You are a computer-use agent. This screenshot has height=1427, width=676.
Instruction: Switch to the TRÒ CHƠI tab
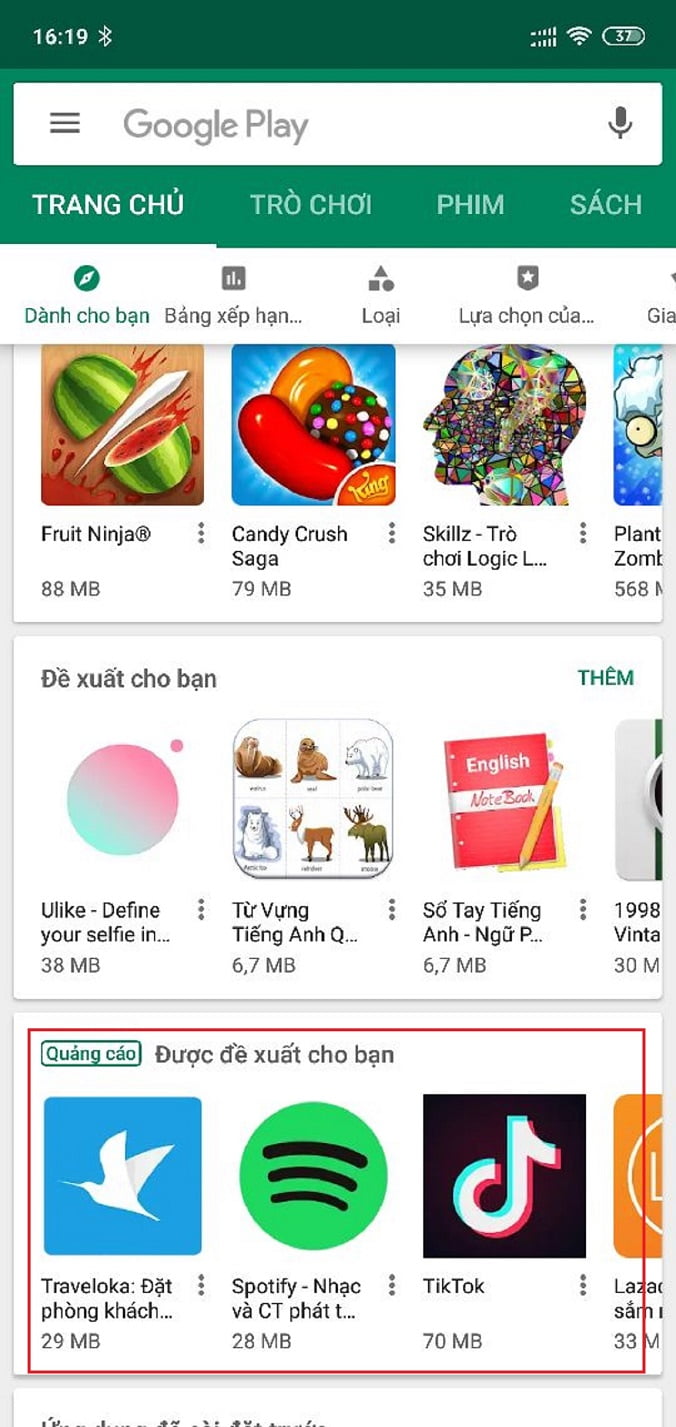310,205
